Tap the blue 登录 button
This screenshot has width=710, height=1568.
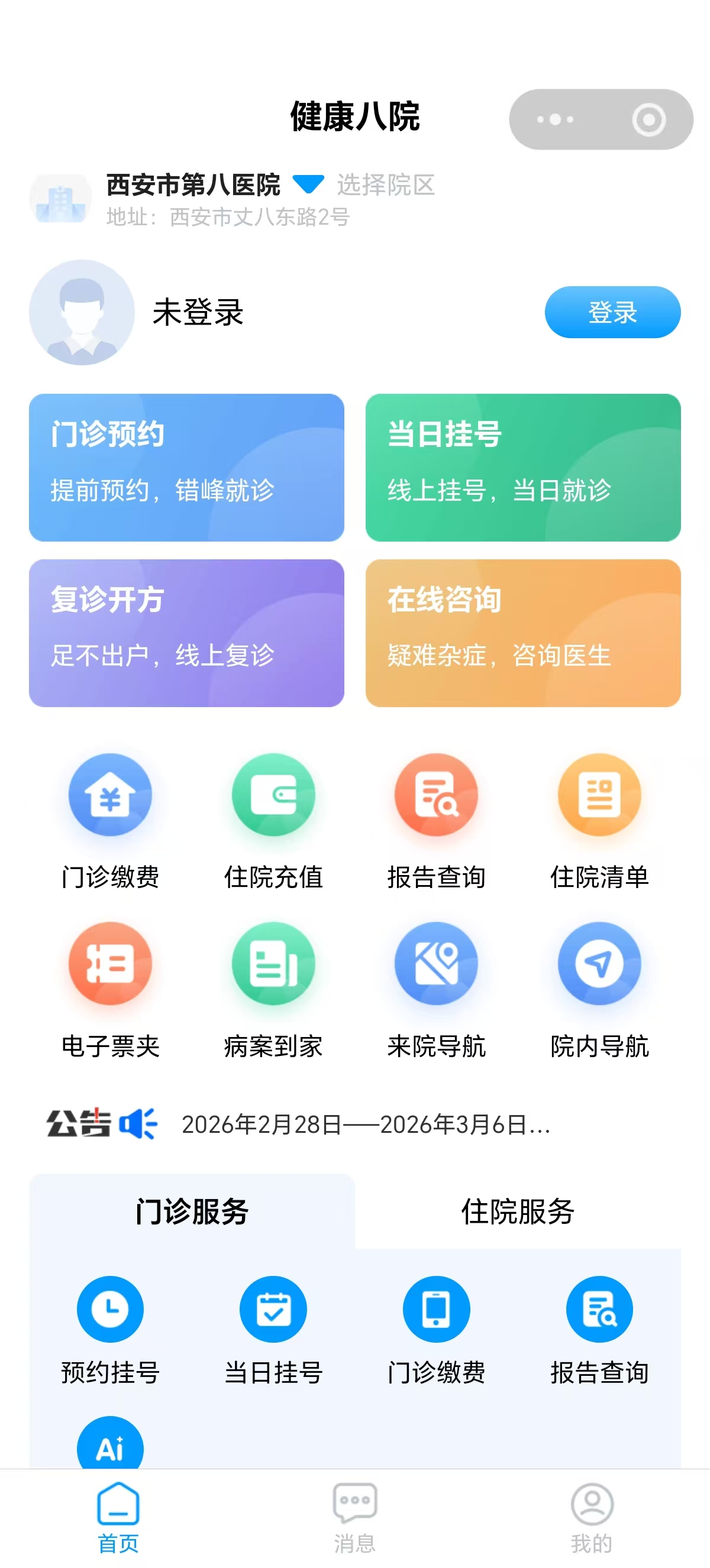[612, 312]
